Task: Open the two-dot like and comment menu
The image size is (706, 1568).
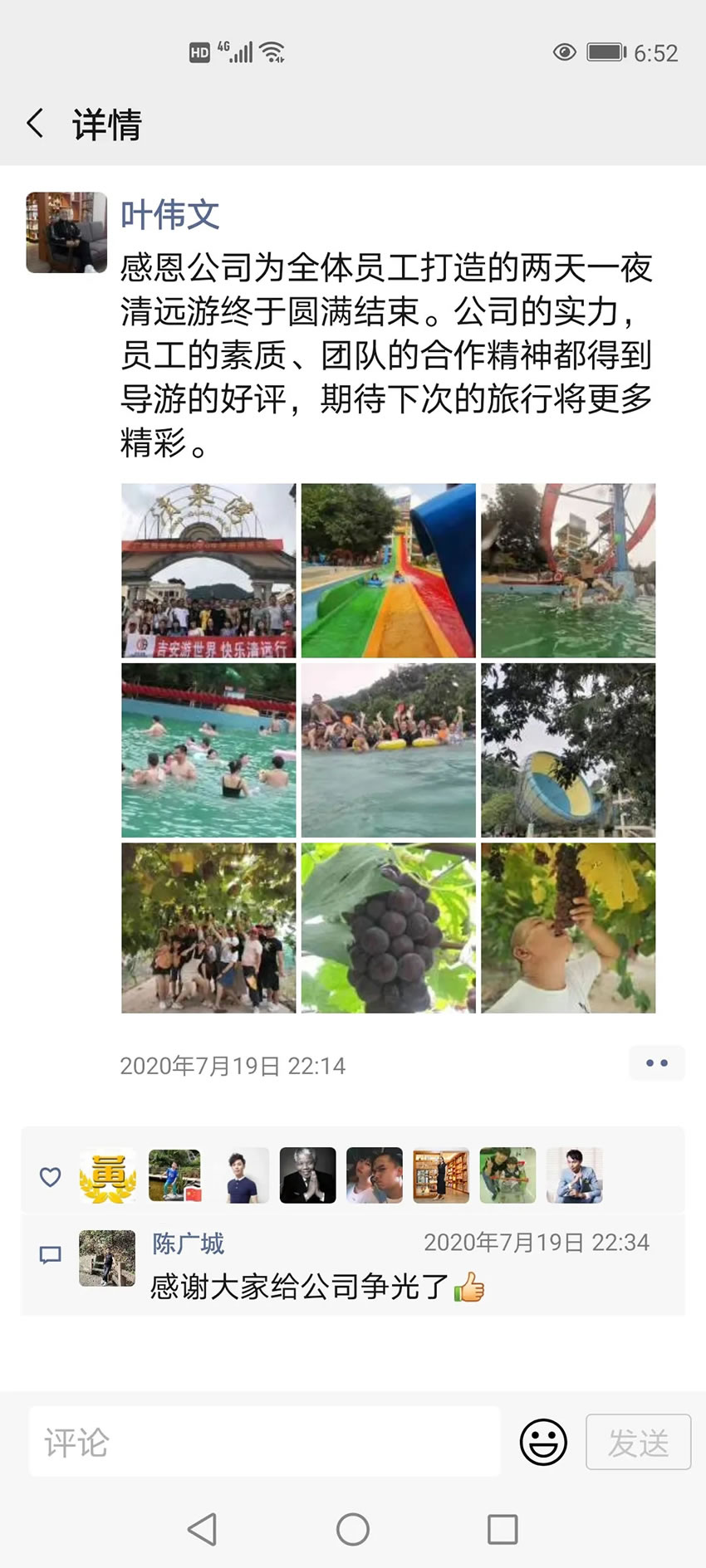Action: 656,1063
